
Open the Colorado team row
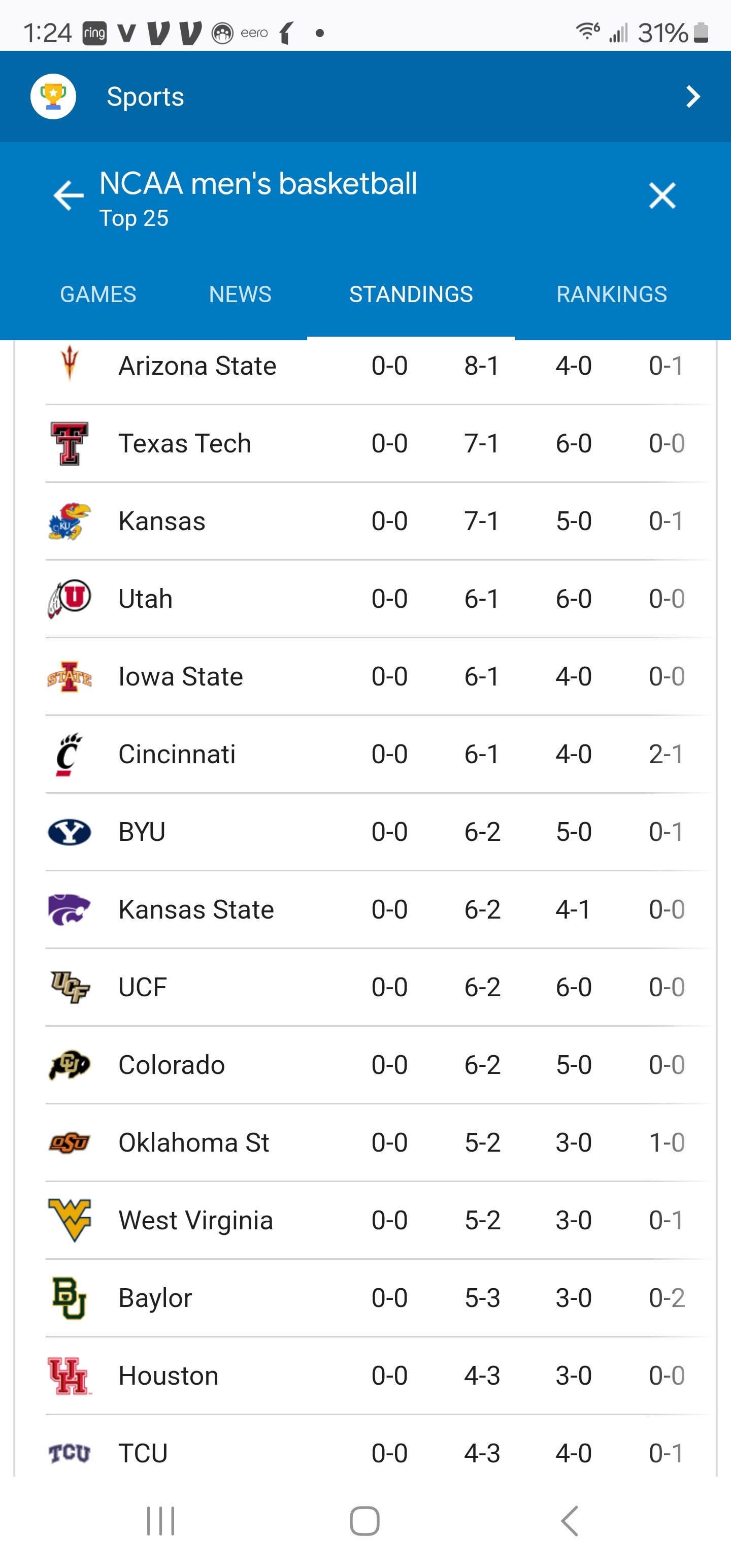click(x=378, y=1065)
